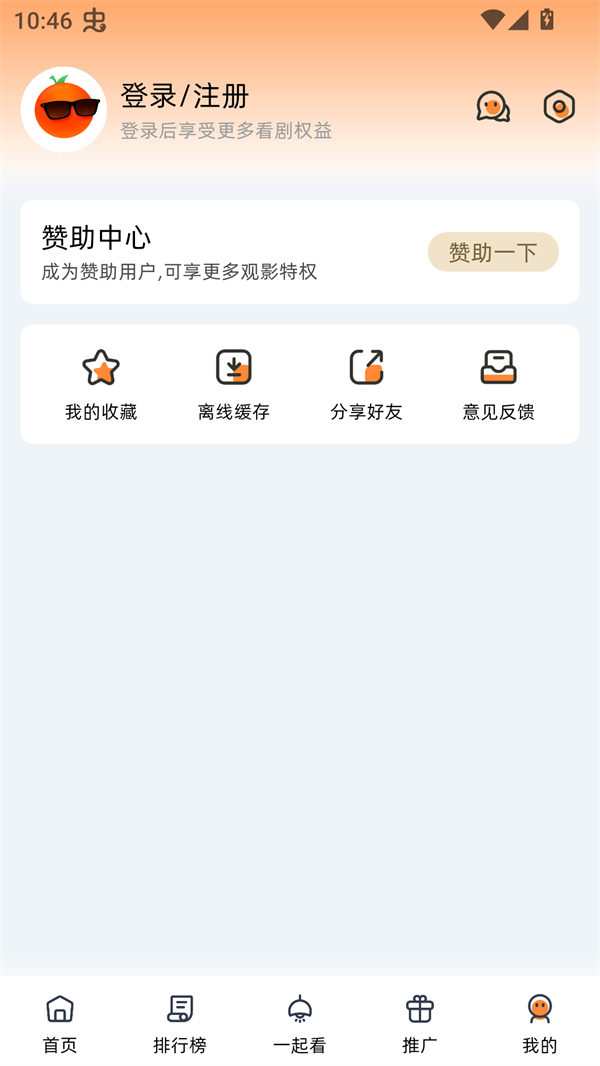This screenshot has height=1066, width=600.
Task: Open 意见反馈 feedback
Action: coord(498,384)
